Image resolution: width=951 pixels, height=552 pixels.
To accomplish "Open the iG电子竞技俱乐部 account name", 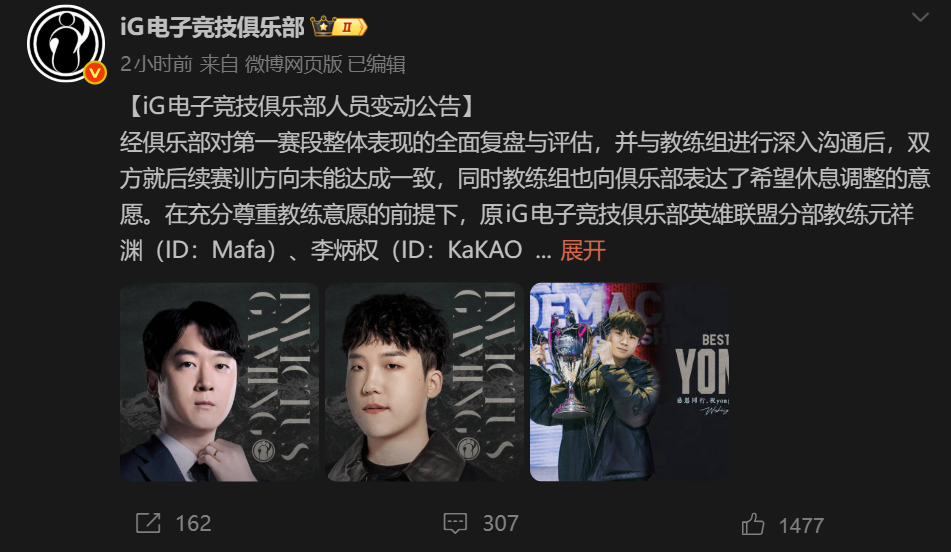I will click(x=212, y=27).
